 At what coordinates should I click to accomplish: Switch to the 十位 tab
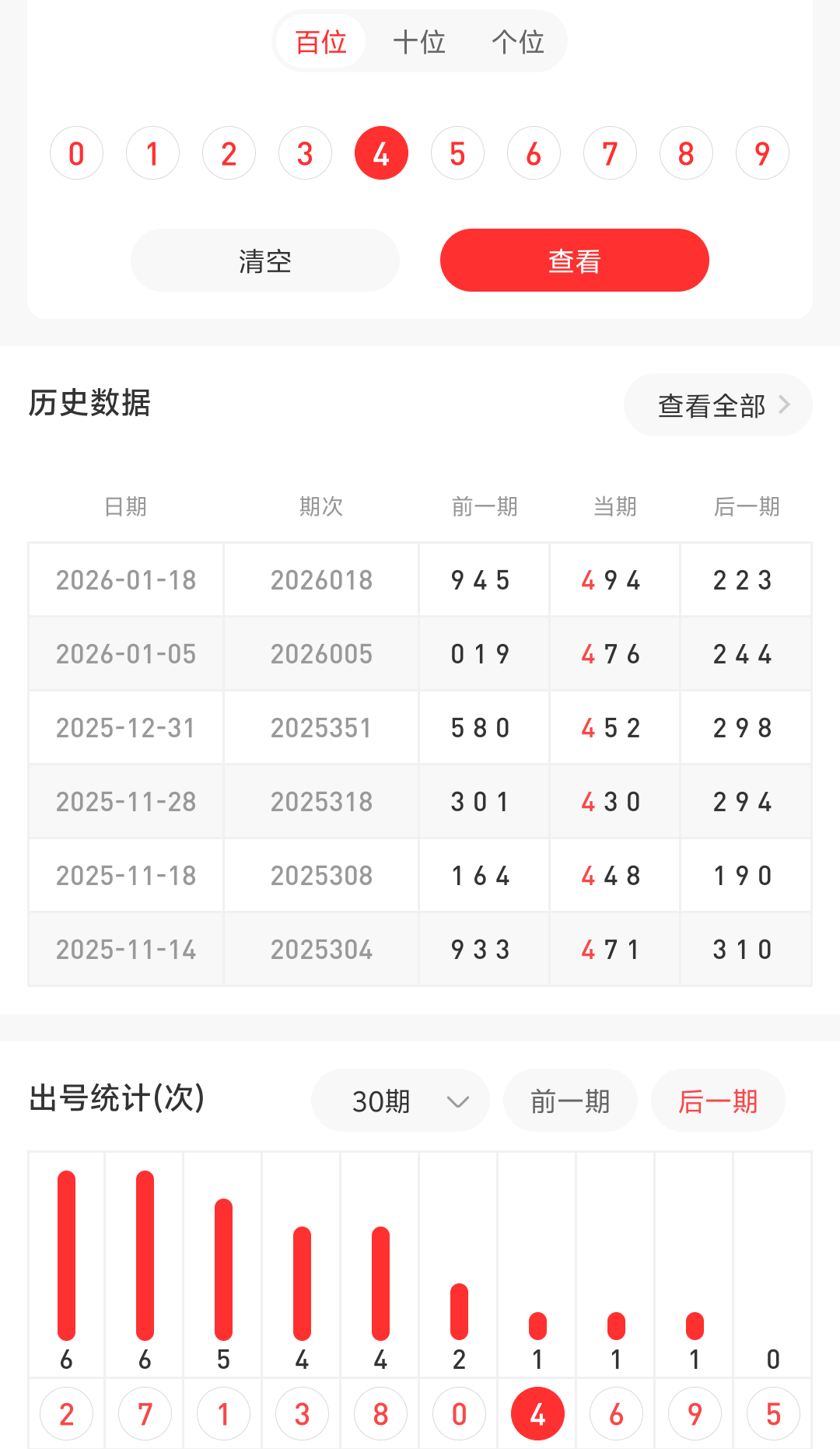419,42
